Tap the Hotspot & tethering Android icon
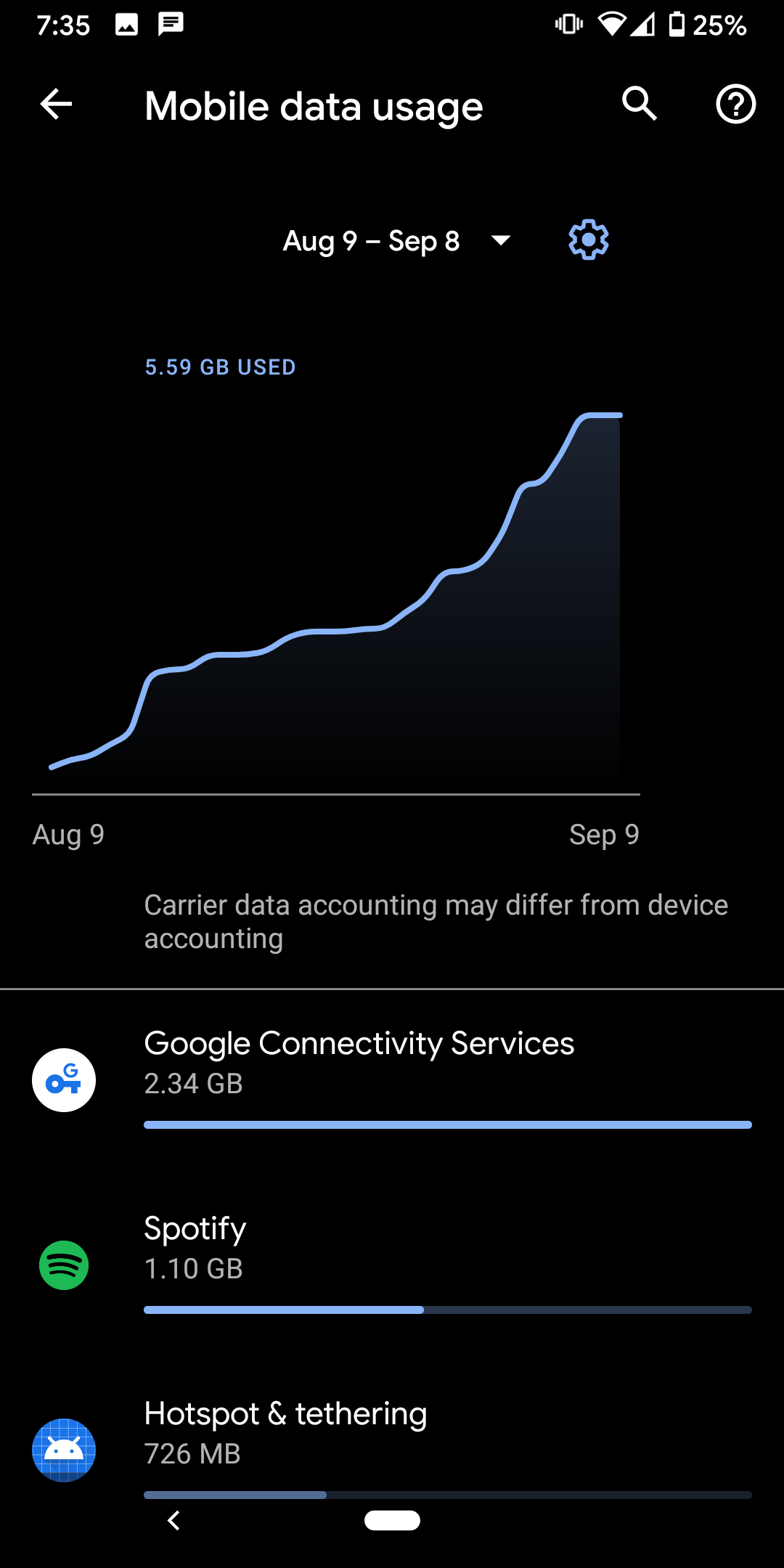The height and width of the screenshot is (1568, 784). point(63,1450)
